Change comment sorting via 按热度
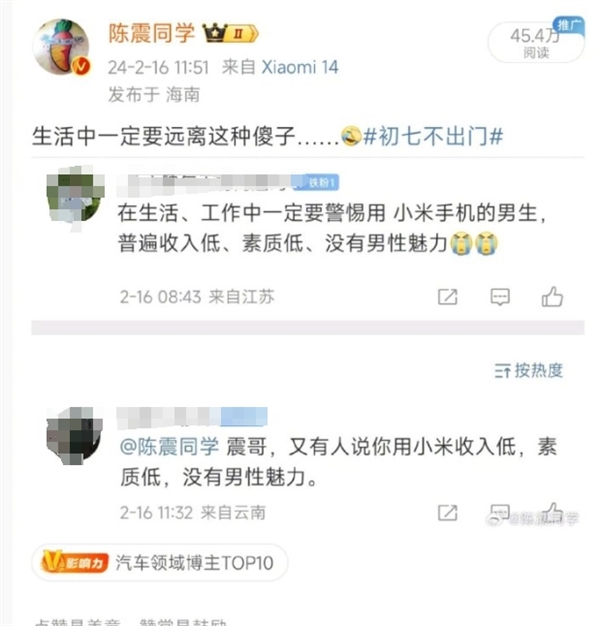The image size is (600, 626). coord(529,370)
